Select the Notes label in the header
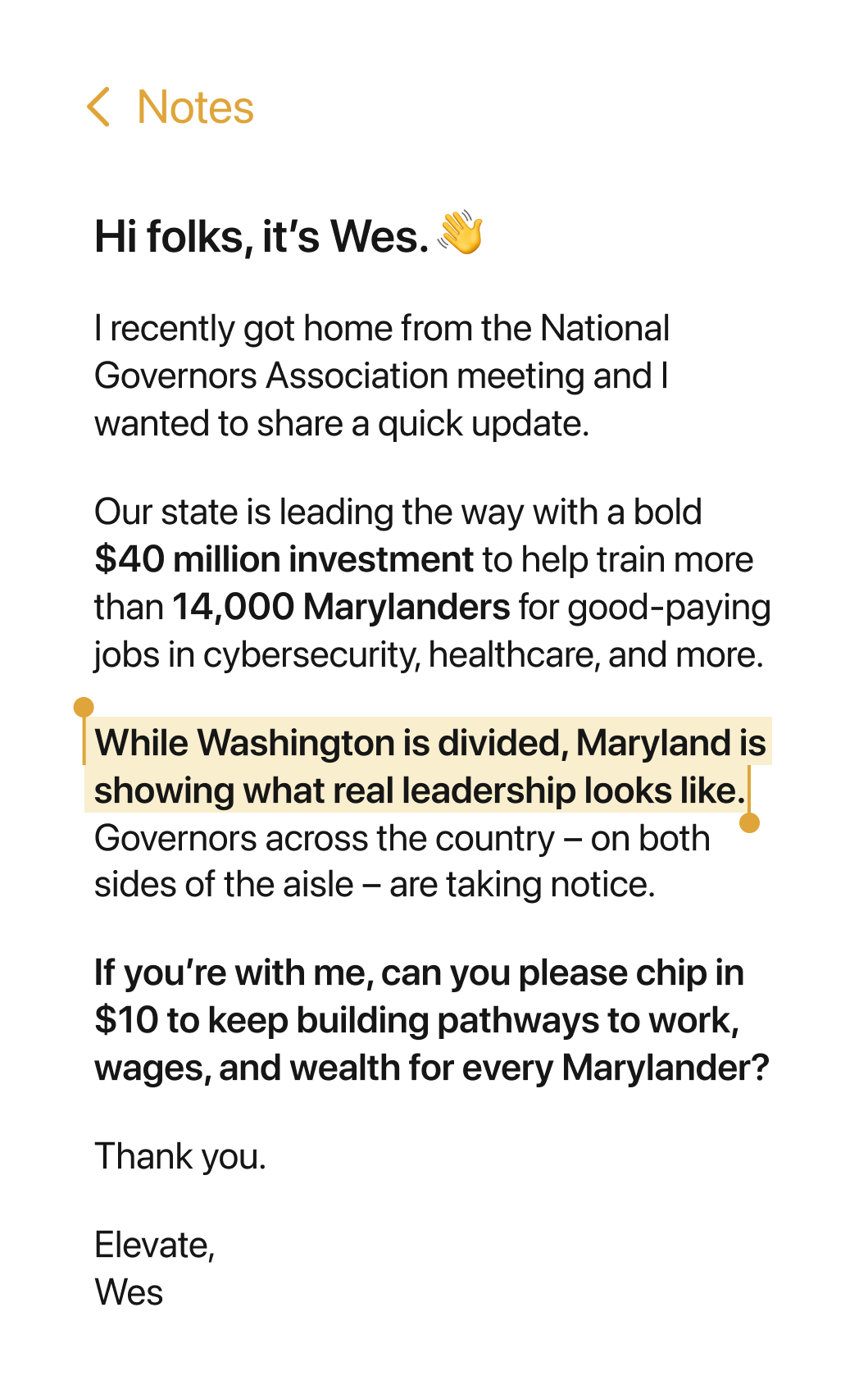 194,107
